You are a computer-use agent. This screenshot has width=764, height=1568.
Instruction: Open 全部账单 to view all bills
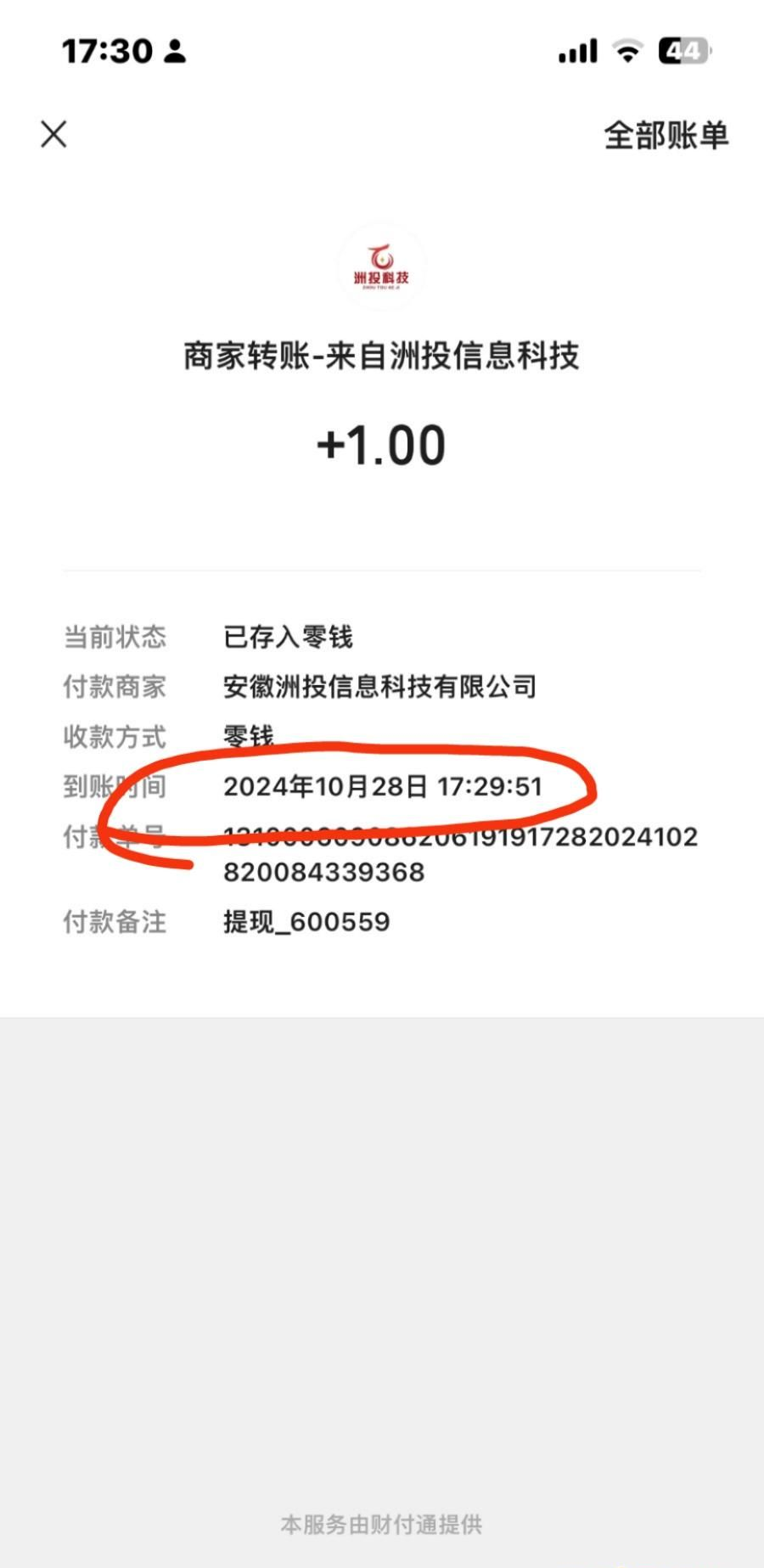coord(666,135)
